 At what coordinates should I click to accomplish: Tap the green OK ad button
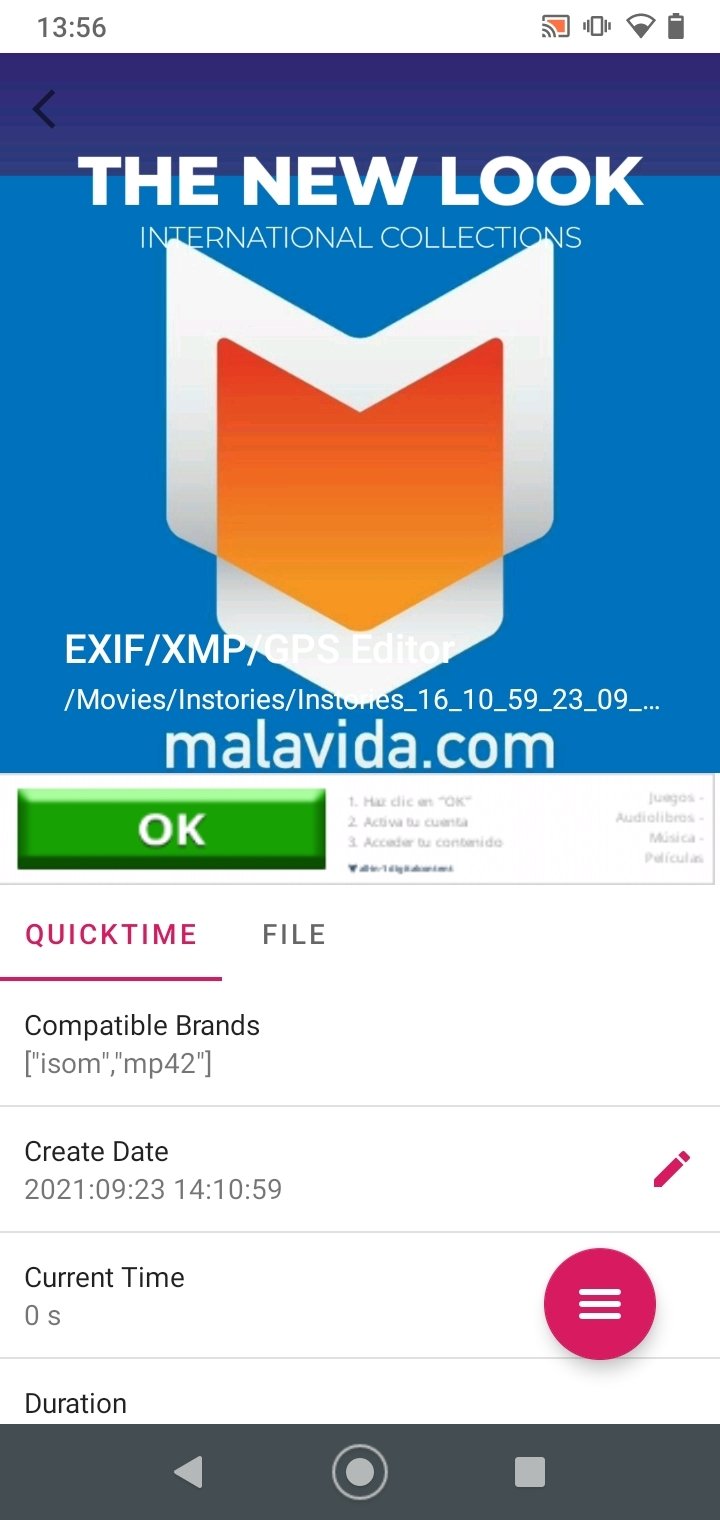click(171, 829)
